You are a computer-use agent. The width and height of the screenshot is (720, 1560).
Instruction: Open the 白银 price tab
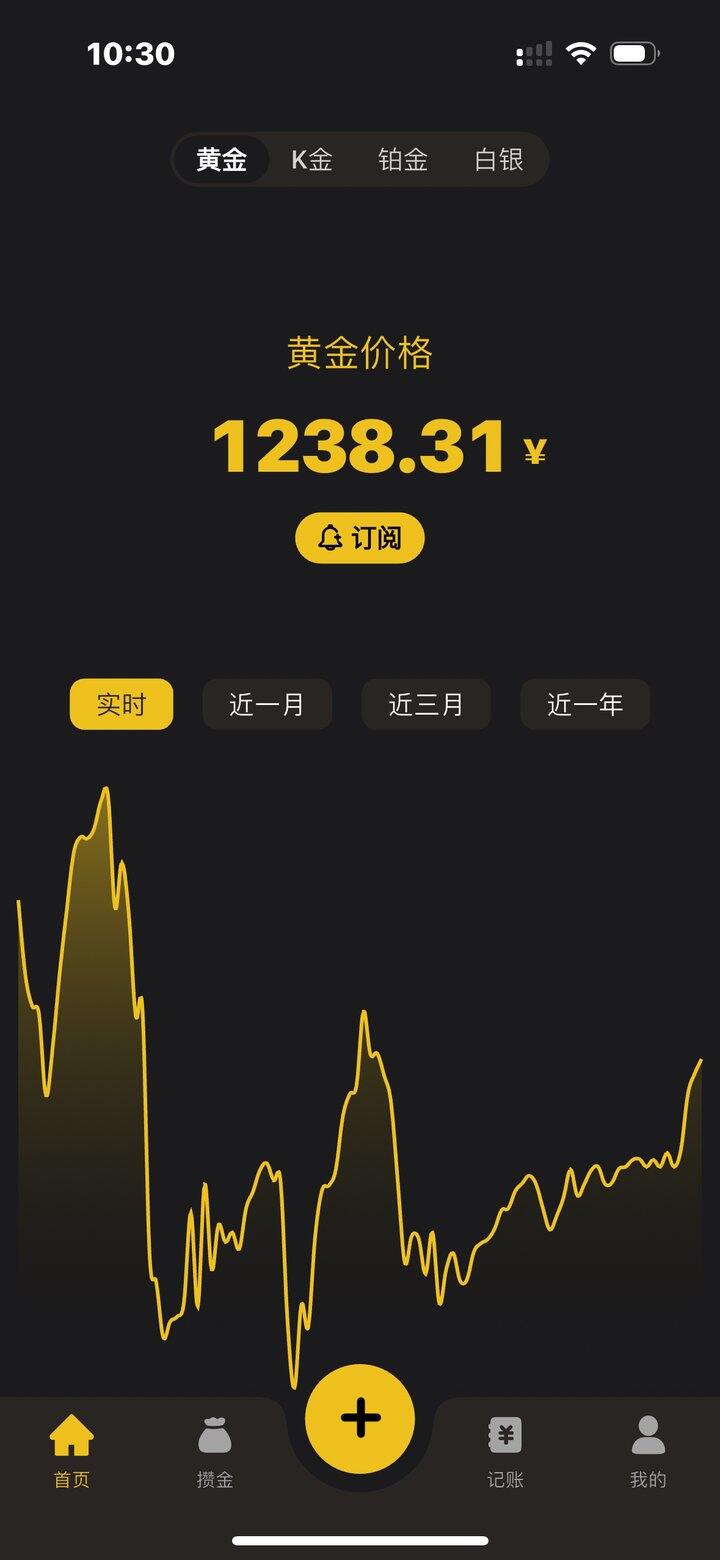click(x=496, y=159)
